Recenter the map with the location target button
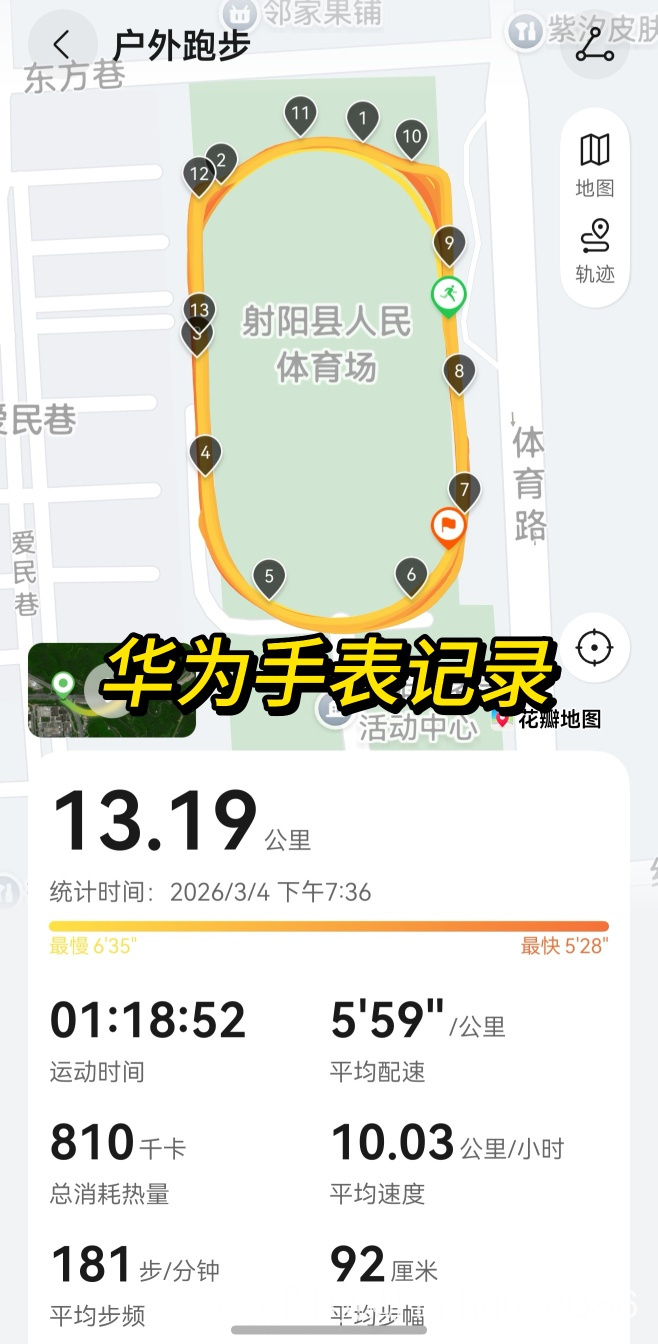The height and width of the screenshot is (1344, 658). (595, 647)
